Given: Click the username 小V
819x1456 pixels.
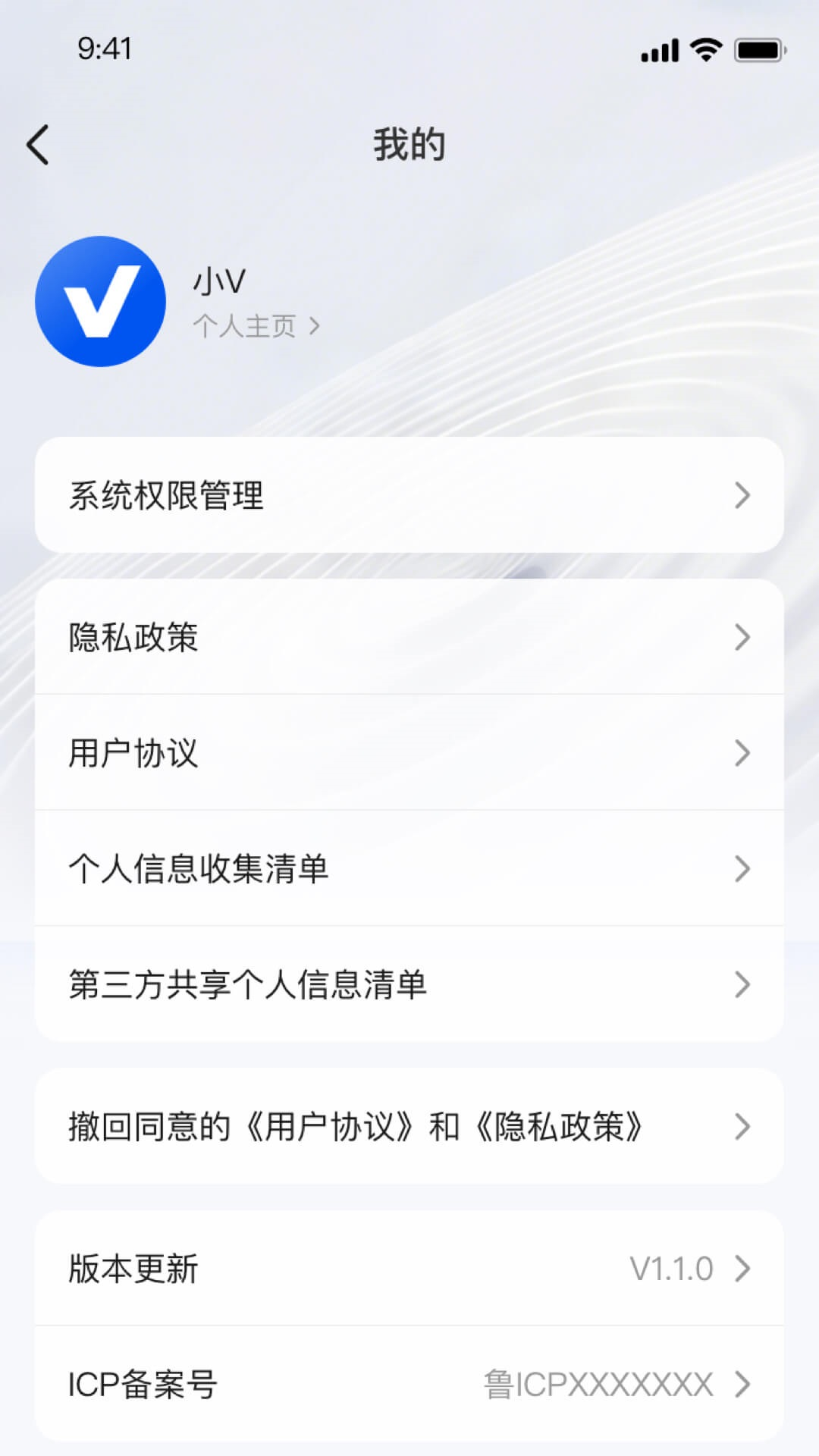Looking at the screenshot, I should (218, 281).
